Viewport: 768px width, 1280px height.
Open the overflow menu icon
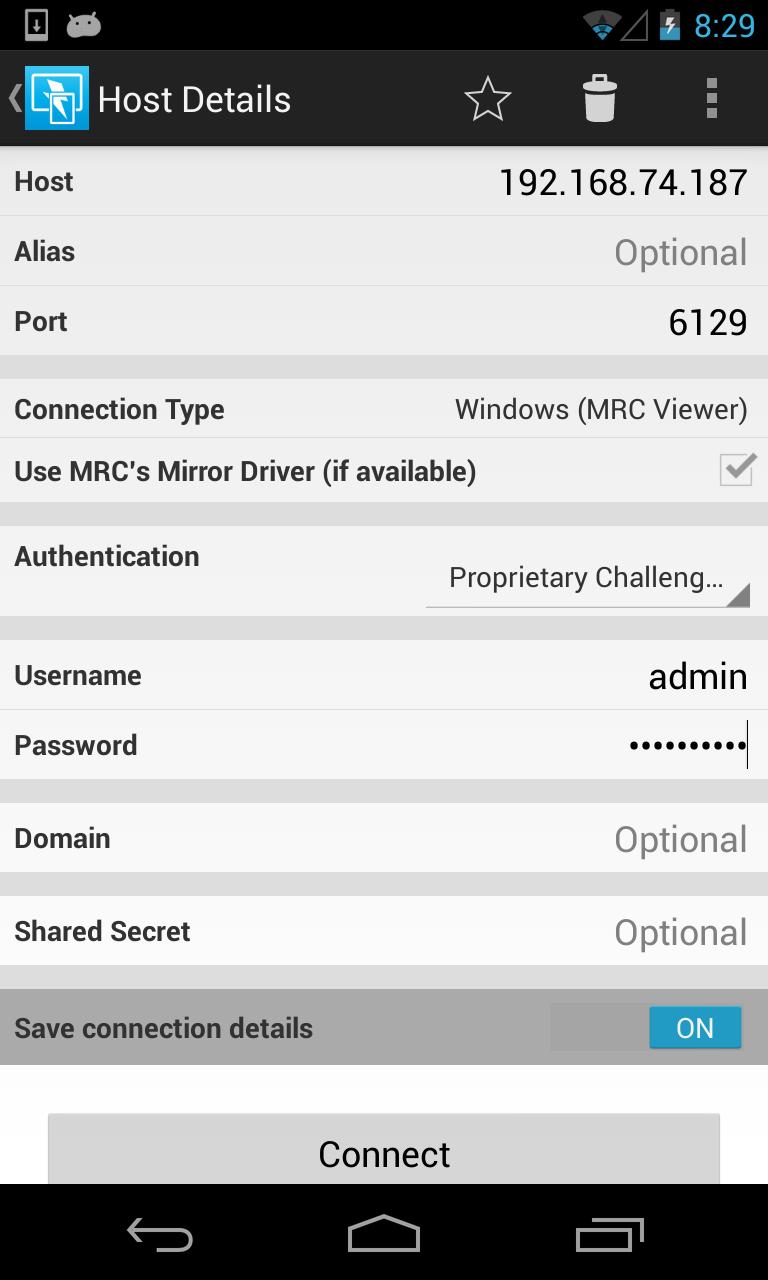712,97
